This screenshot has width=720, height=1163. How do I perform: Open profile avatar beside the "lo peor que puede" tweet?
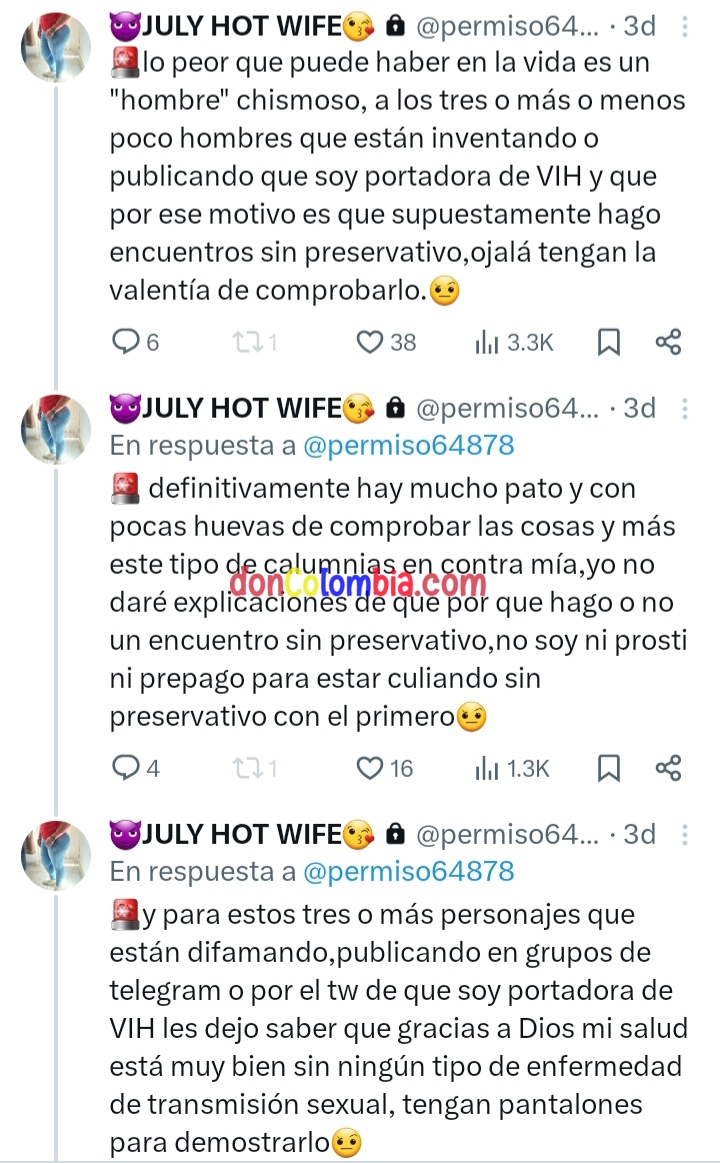(x=56, y=46)
